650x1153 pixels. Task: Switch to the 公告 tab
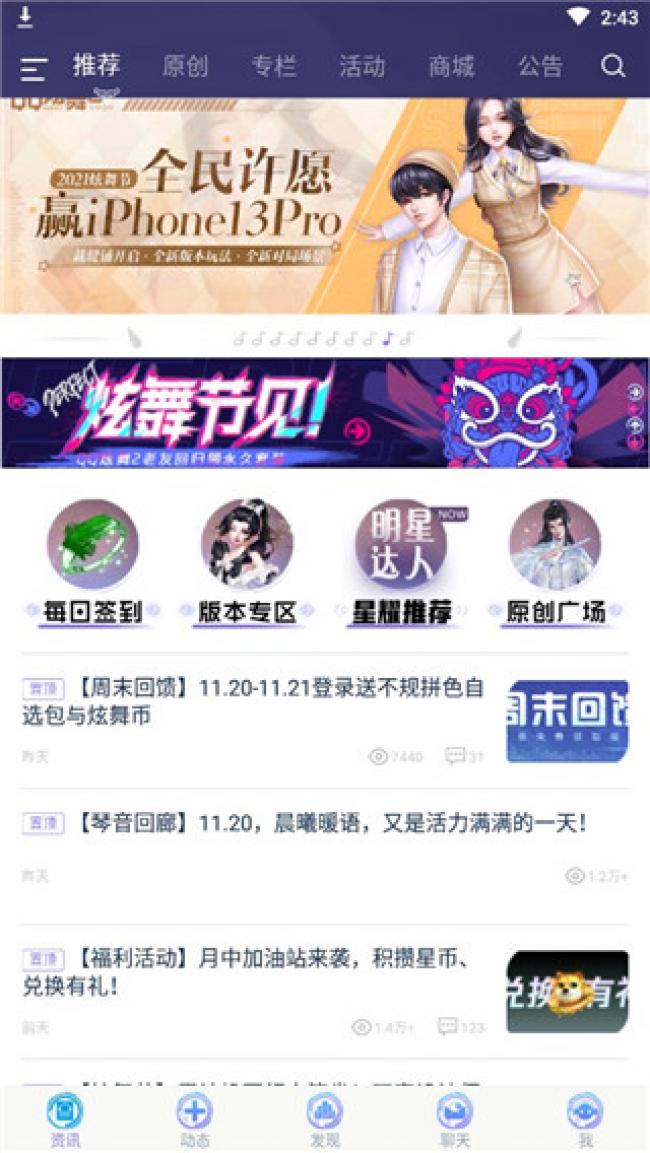(540, 67)
